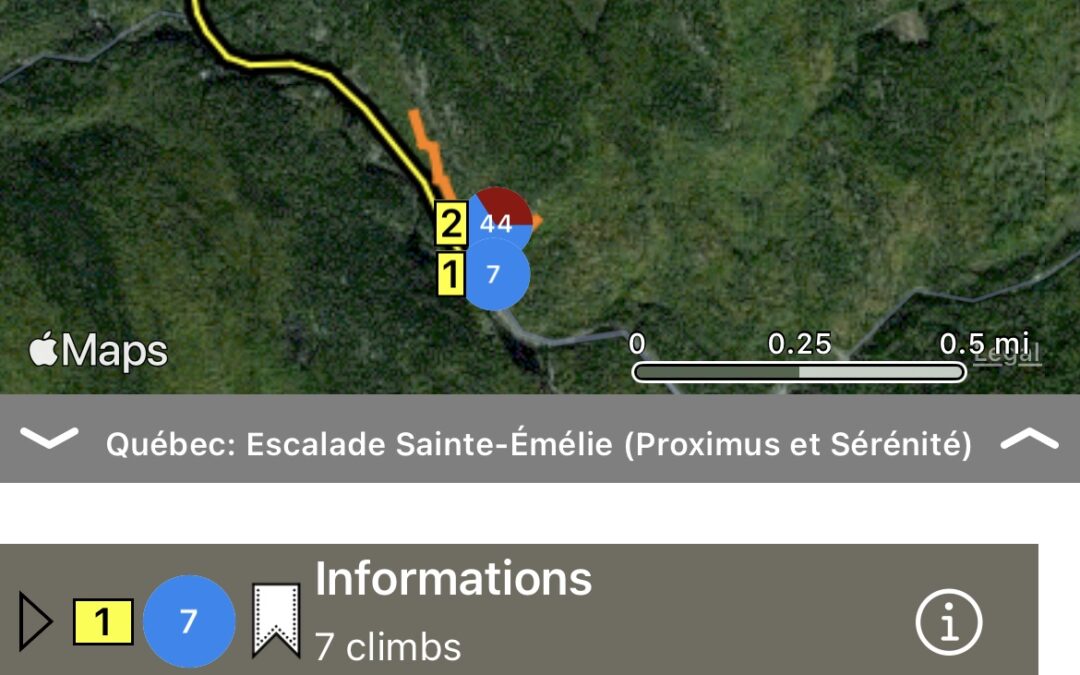Tap the up chevron on the guidebook title bar

click(1029, 439)
